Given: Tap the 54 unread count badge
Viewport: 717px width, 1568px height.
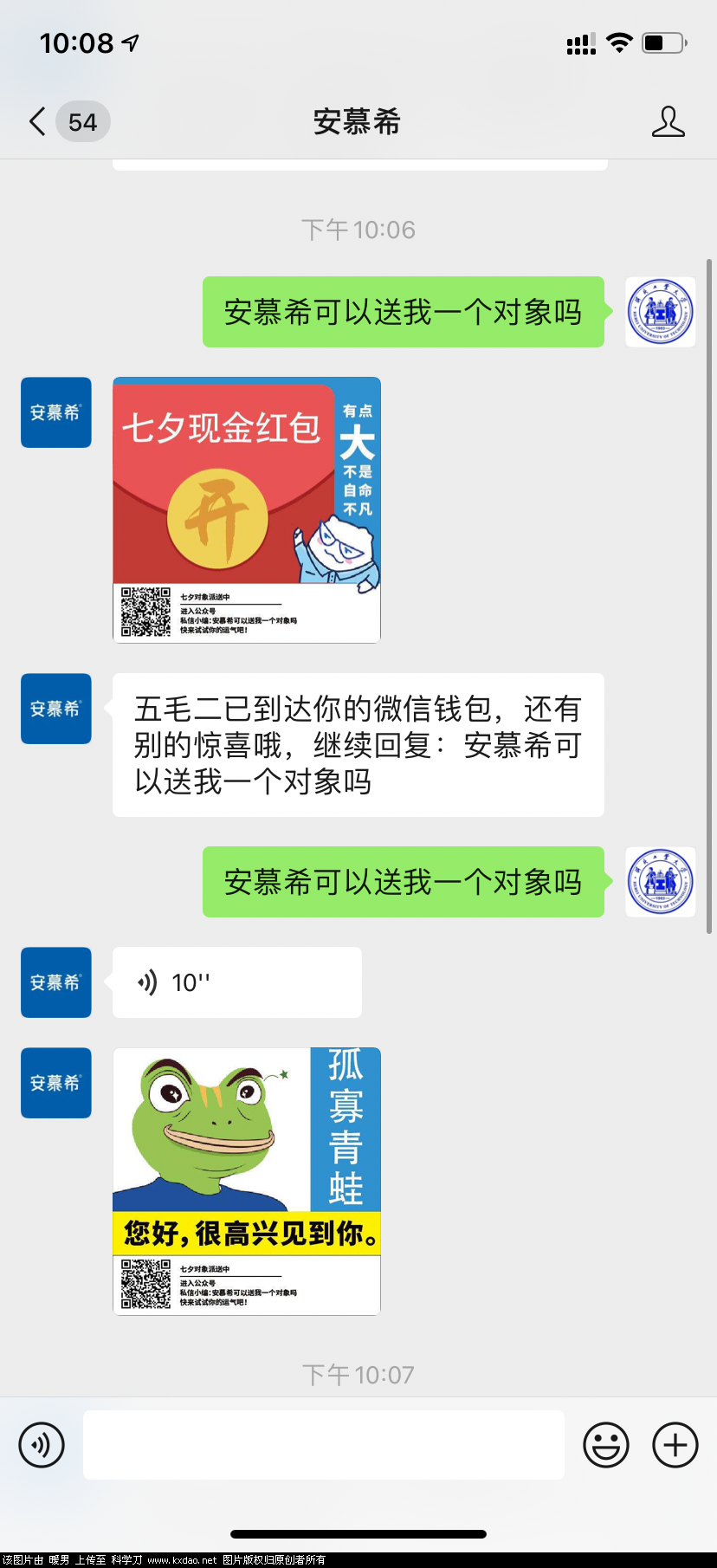Looking at the screenshot, I should click(82, 122).
